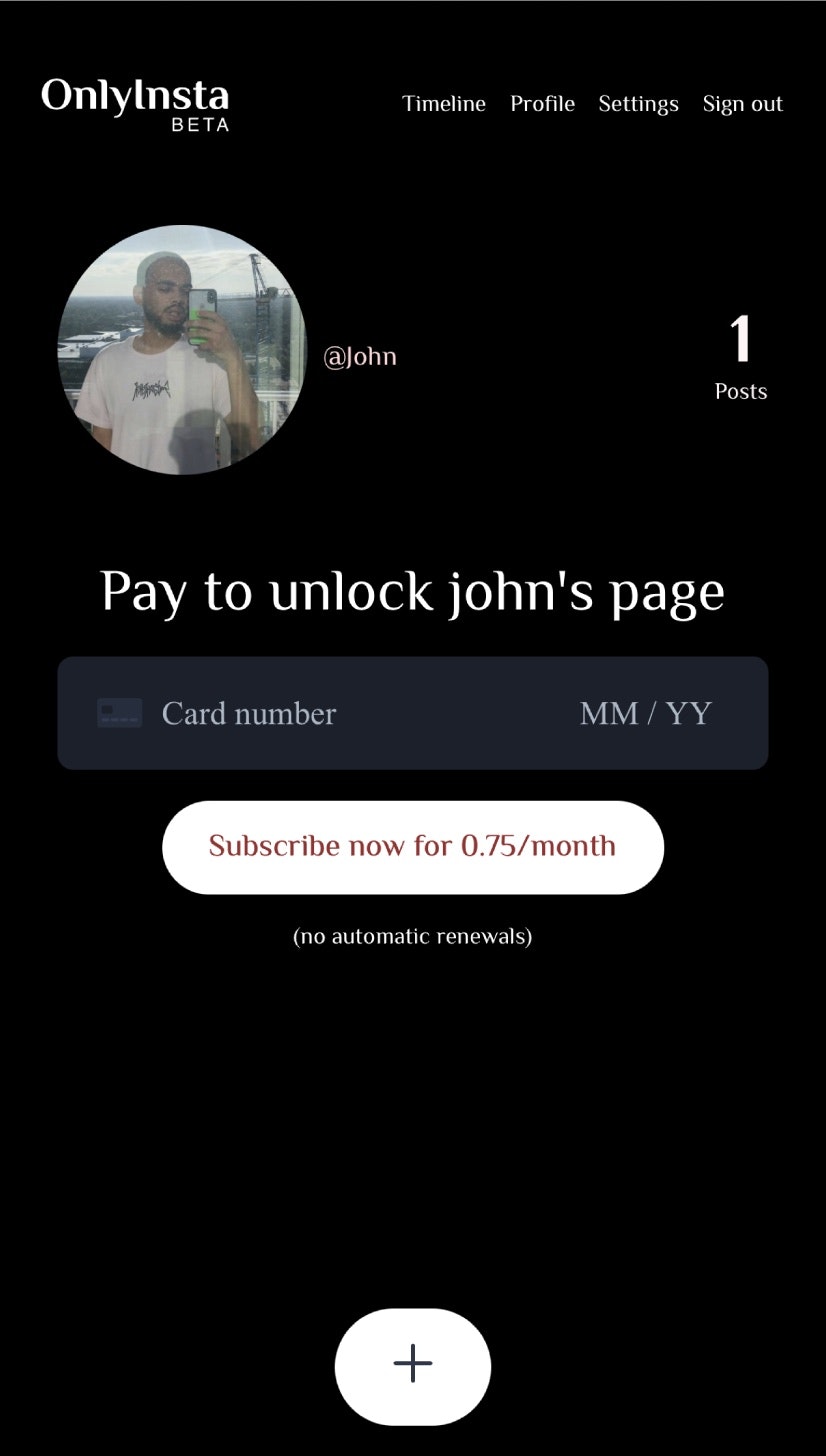
Task: Click the credit card icon in payment field
Action: click(x=119, y=712)
